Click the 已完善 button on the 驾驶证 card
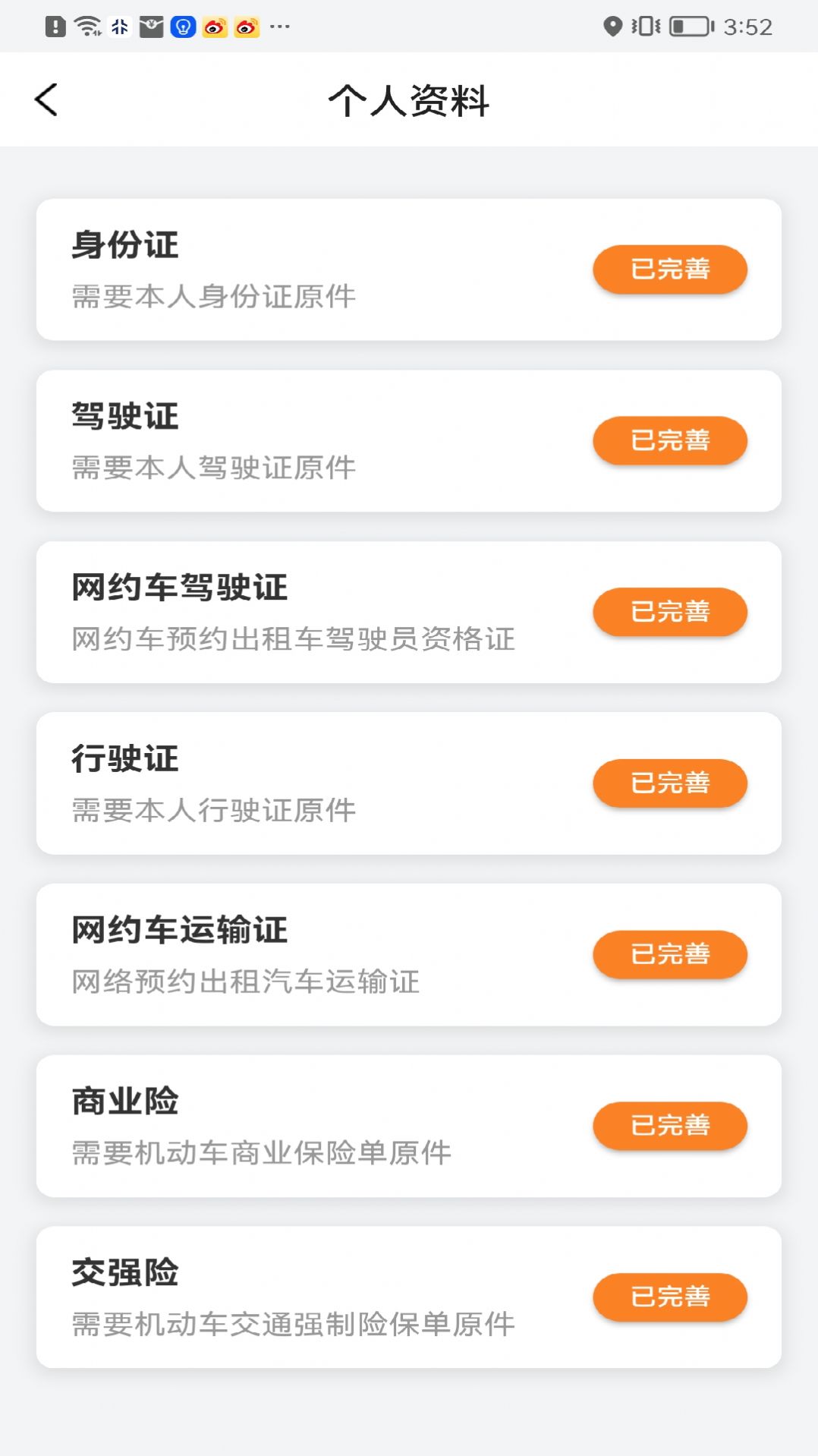Image resolution: width=818 pixels, height=1456 pixels. (670, 441)
